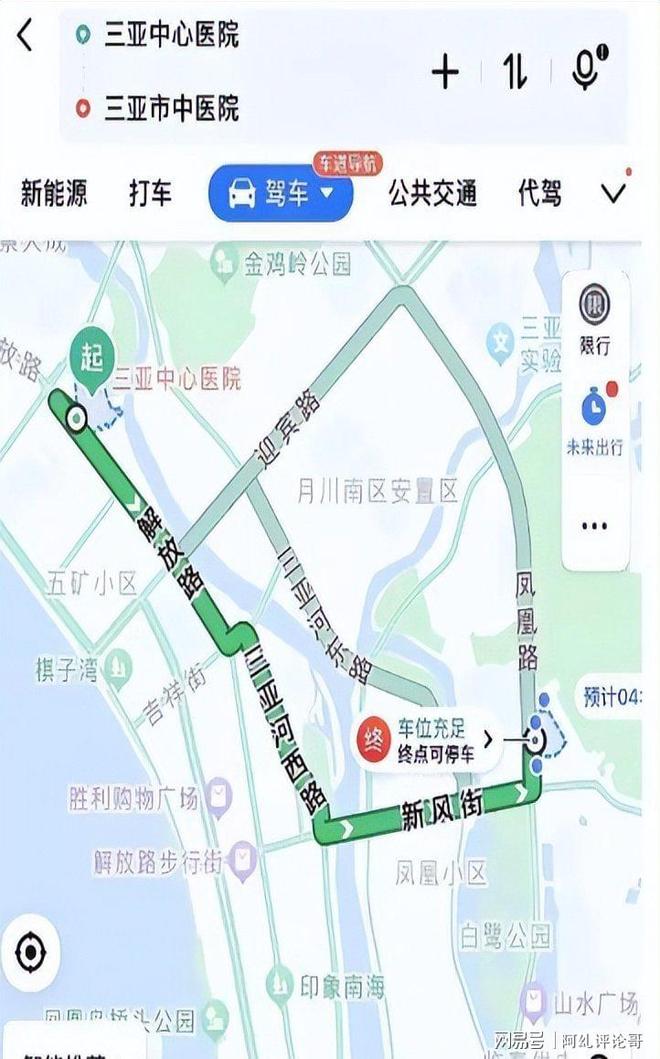660x1059 pixels.
Task: Open the three-dot more map options
Action: (x=595, y=525)
